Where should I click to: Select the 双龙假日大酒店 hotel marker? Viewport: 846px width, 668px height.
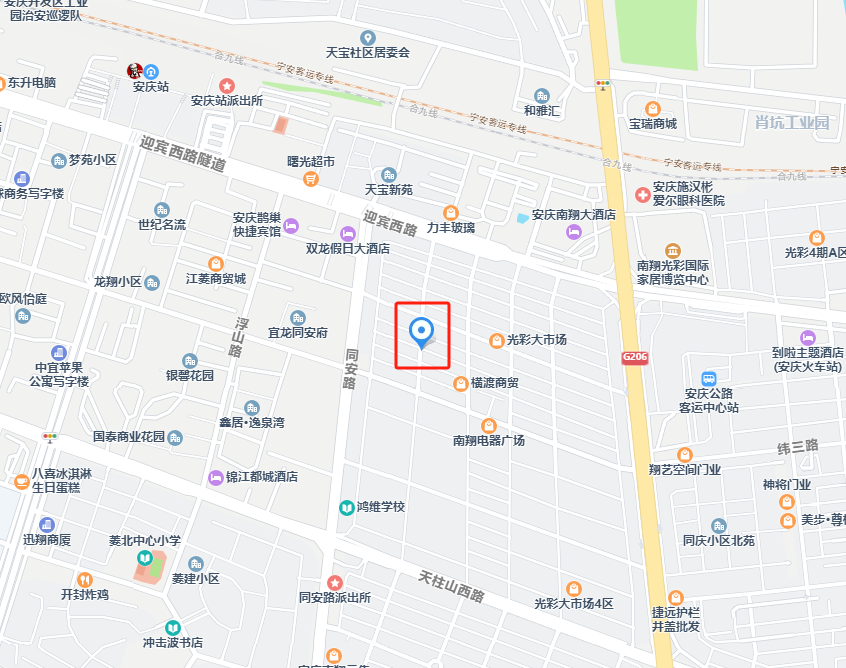(347, 232)
